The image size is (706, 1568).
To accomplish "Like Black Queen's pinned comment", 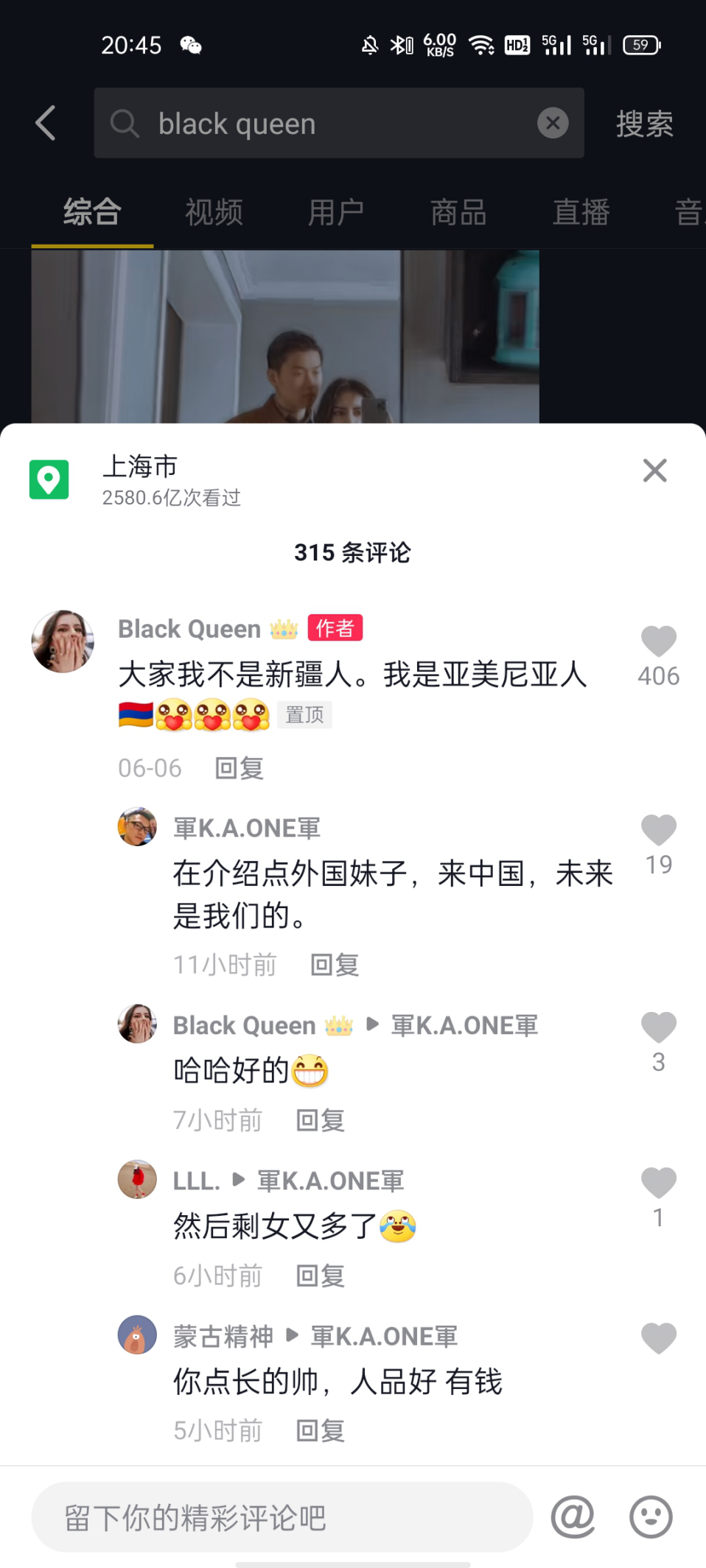I will (x=658, y=641).
